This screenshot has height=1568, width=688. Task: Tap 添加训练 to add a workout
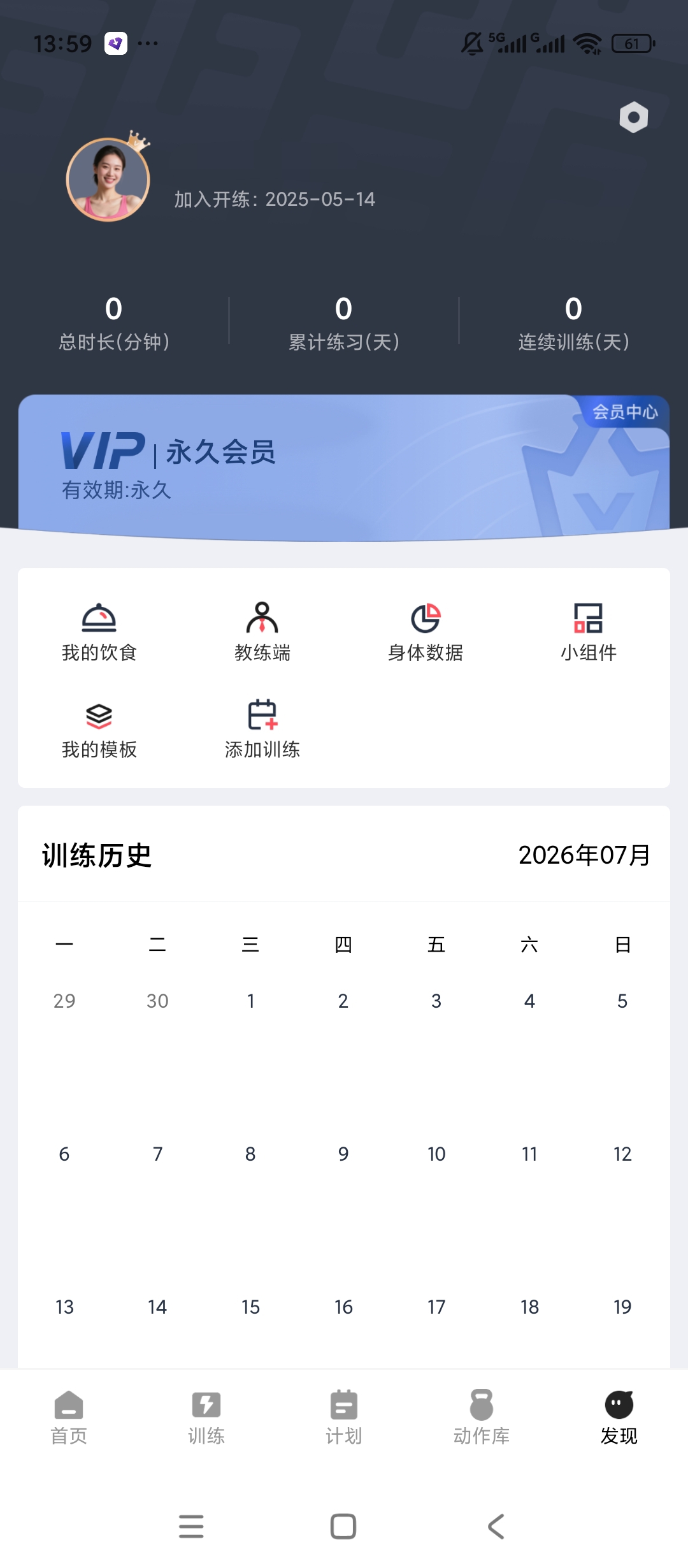pyautogui.click(x=262, y=730)
